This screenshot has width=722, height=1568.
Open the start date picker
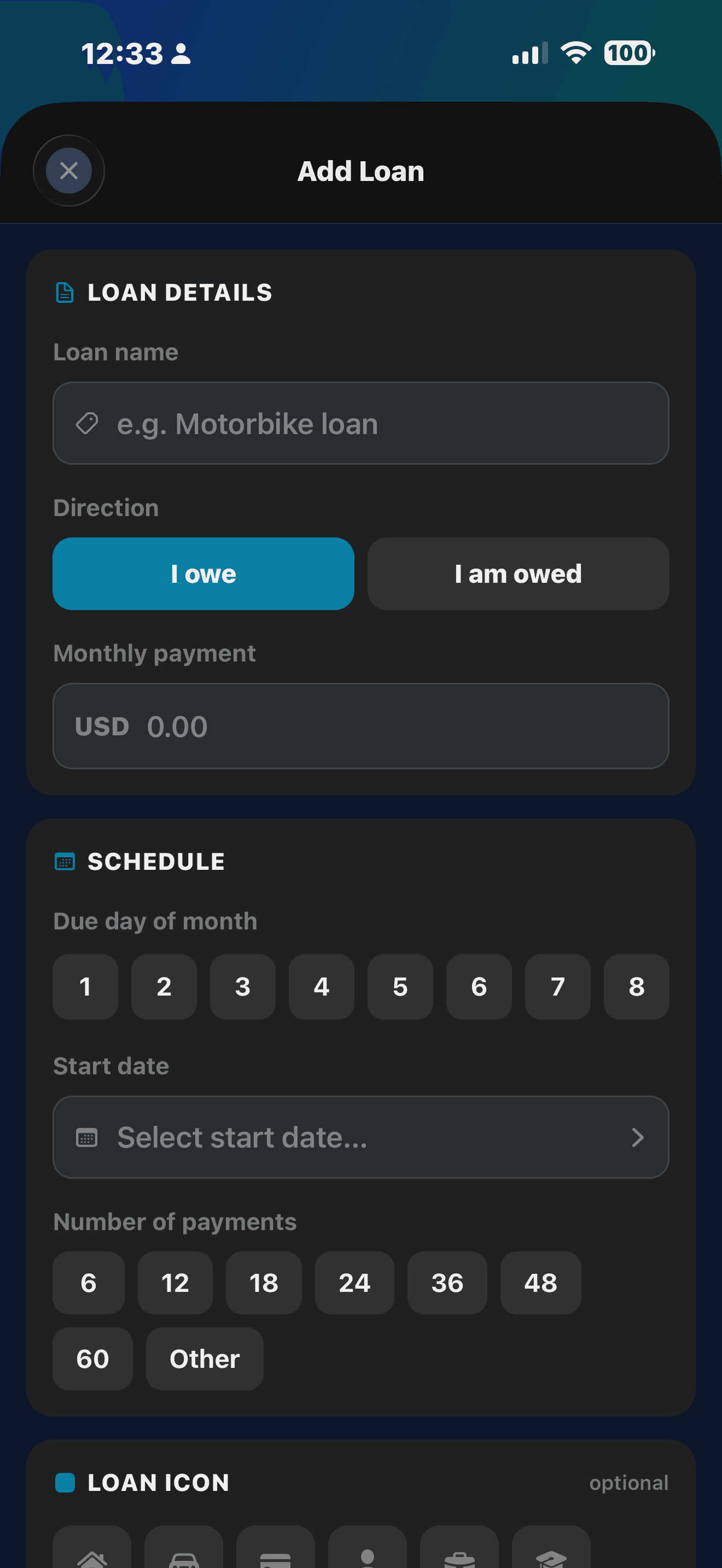coord(361,1137)
